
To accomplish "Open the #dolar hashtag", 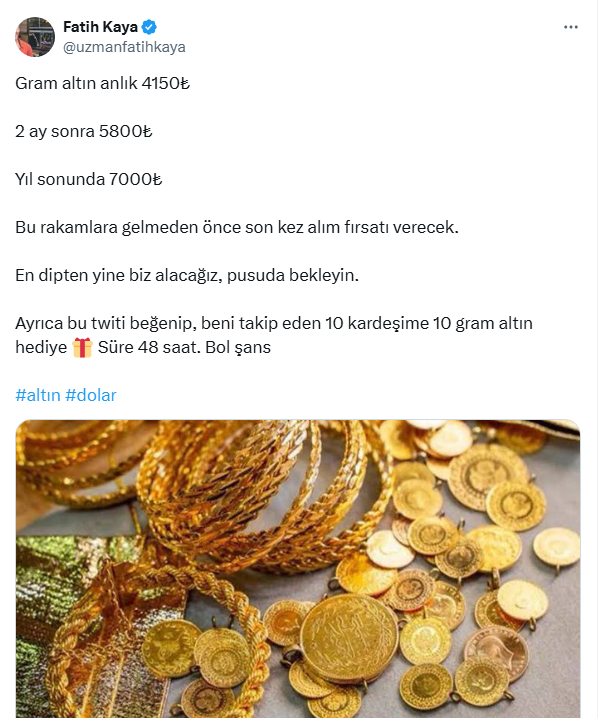I will [91, 395].
